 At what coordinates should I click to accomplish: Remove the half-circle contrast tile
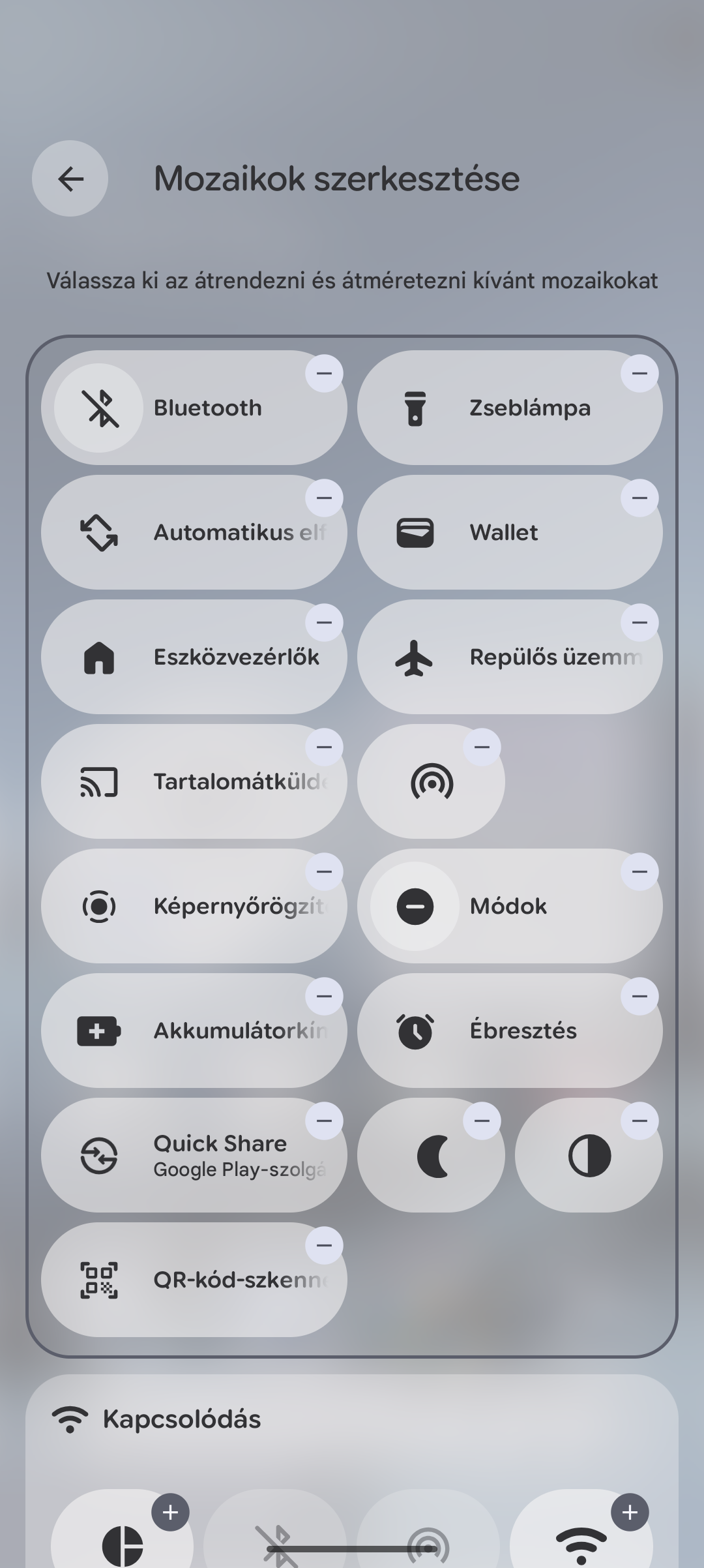[x=639, y=1121]
